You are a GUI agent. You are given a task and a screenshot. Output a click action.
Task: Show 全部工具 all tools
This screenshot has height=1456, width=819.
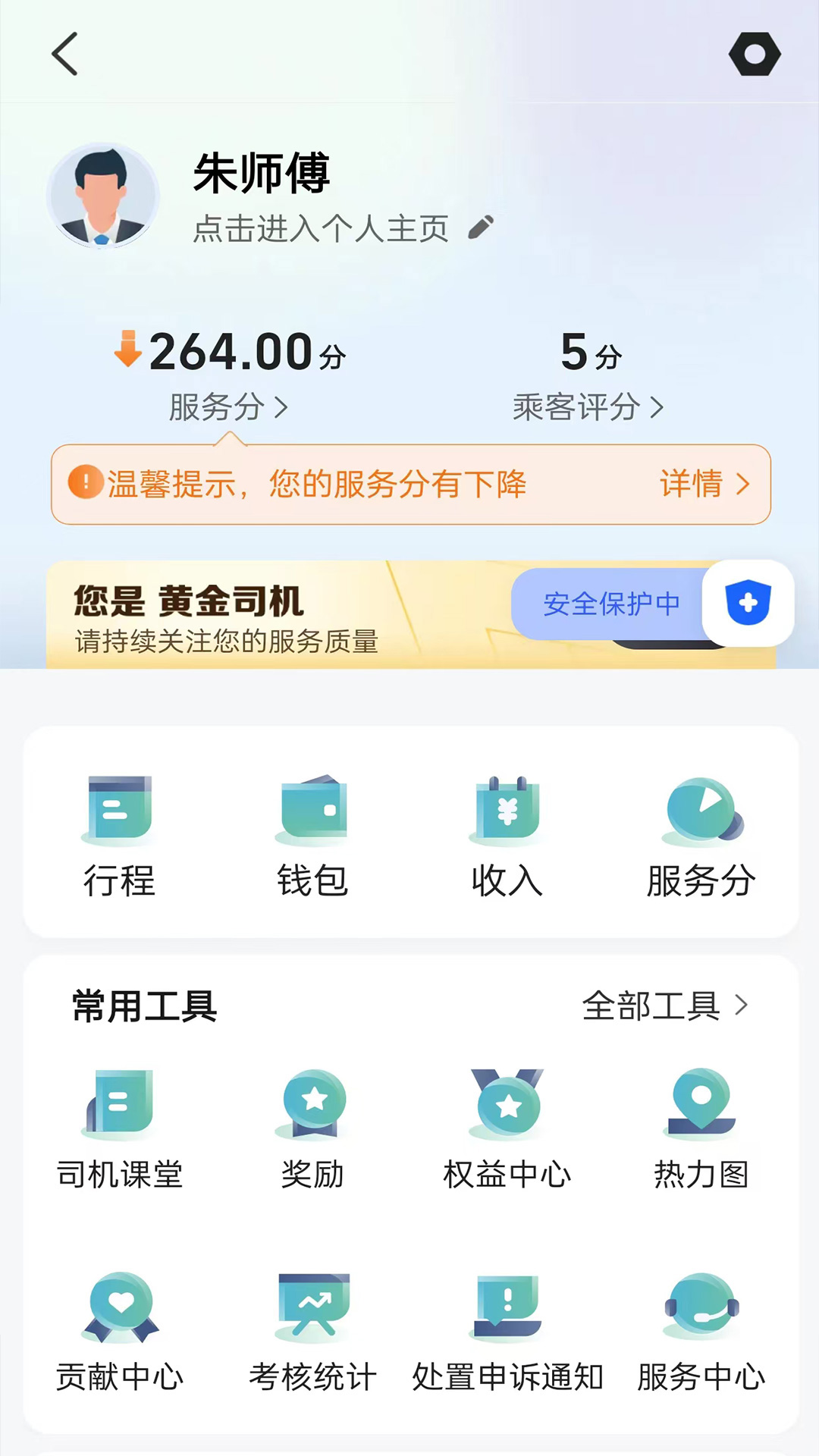pos(664,1006)
